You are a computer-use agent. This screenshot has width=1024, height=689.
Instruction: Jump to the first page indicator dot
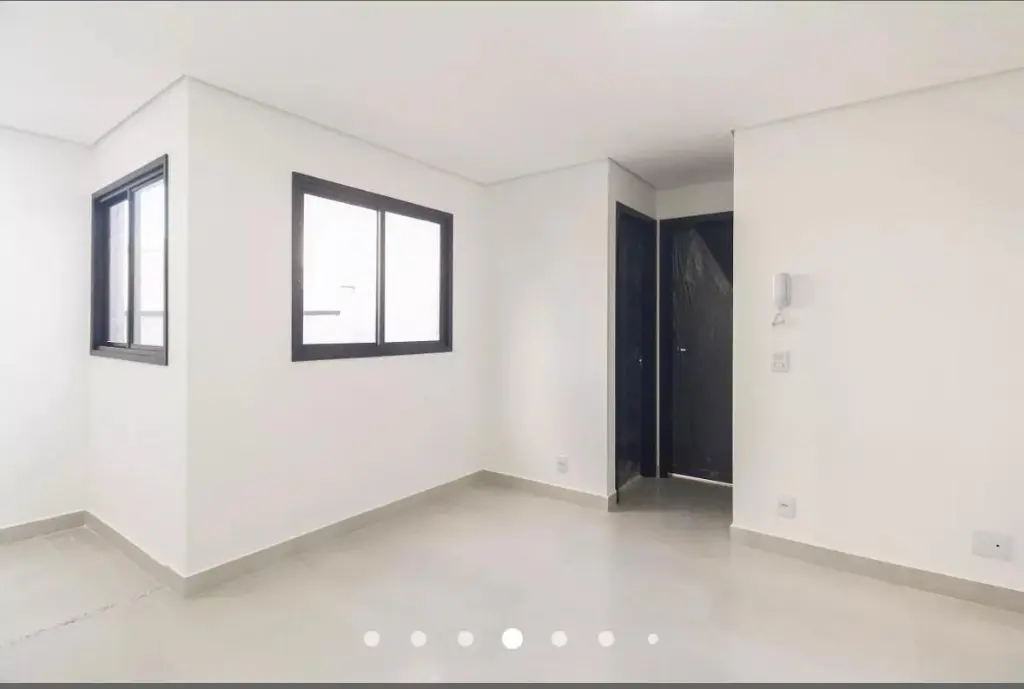tap(372, 638)
